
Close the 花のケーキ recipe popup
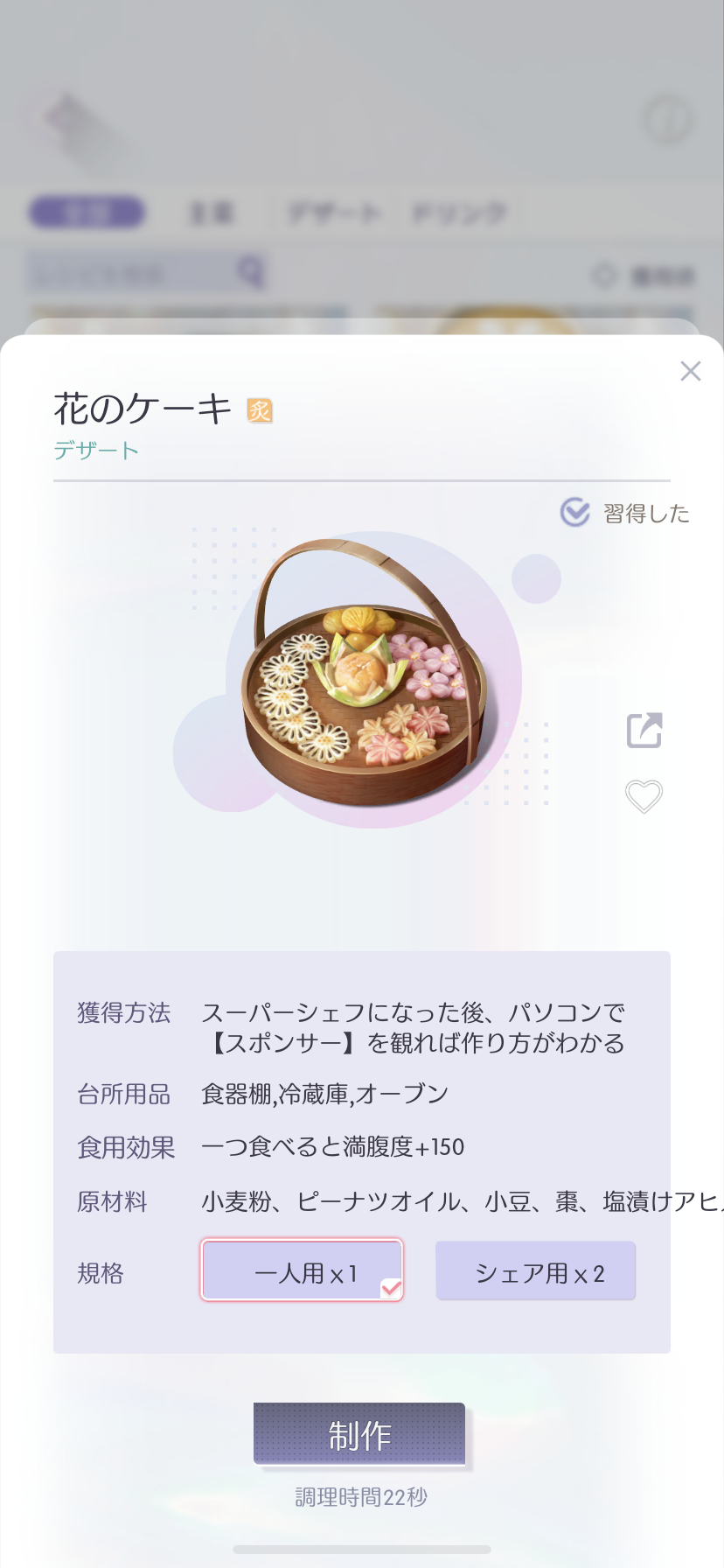tap(691, 372)
